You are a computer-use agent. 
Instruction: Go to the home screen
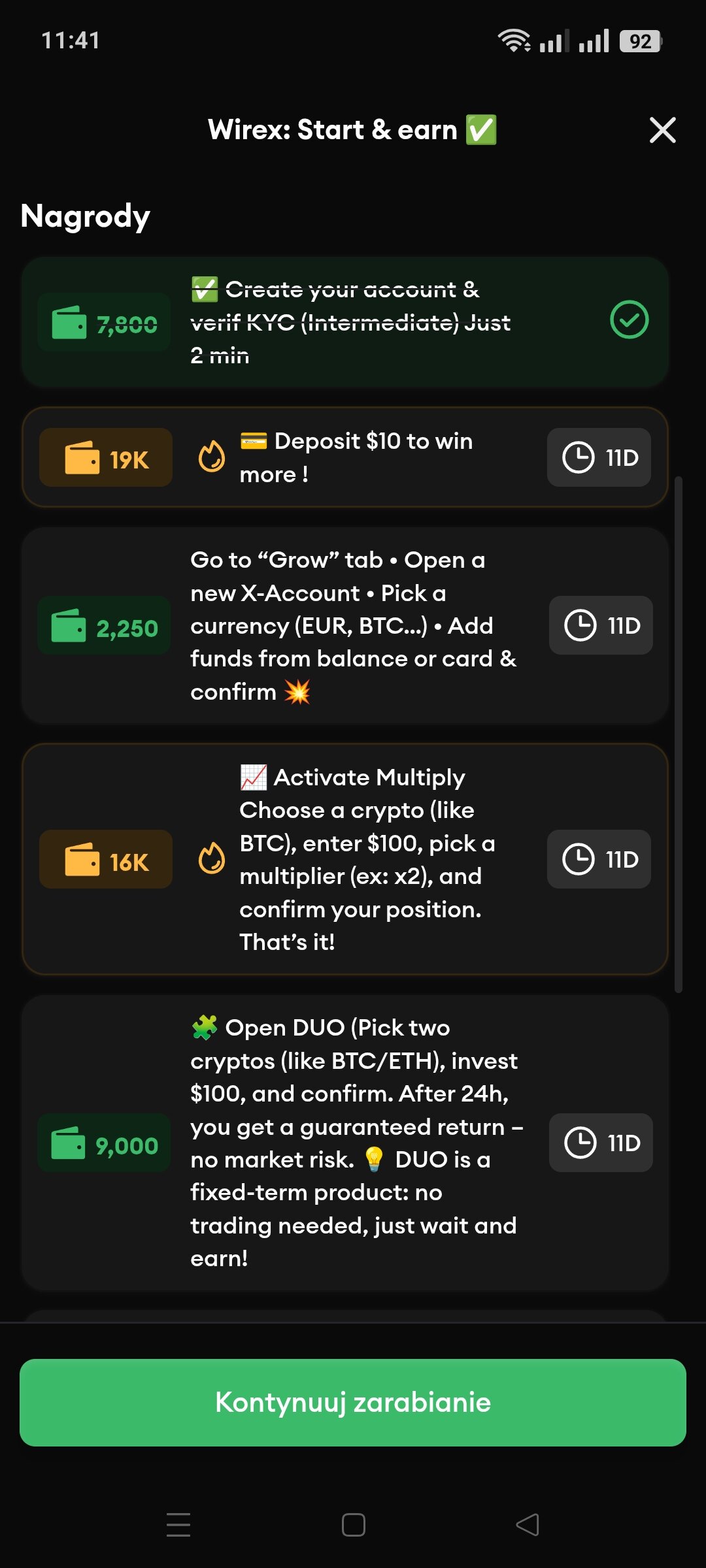(x=353, y=1525)
